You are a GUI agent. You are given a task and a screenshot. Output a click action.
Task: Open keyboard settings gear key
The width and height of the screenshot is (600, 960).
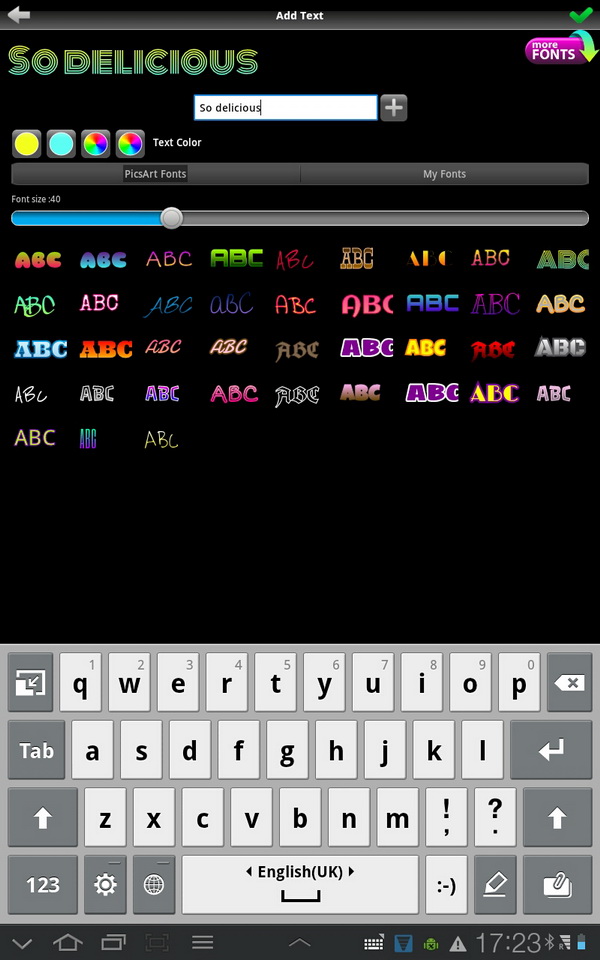pyautogui.click(x=105, y=884)
